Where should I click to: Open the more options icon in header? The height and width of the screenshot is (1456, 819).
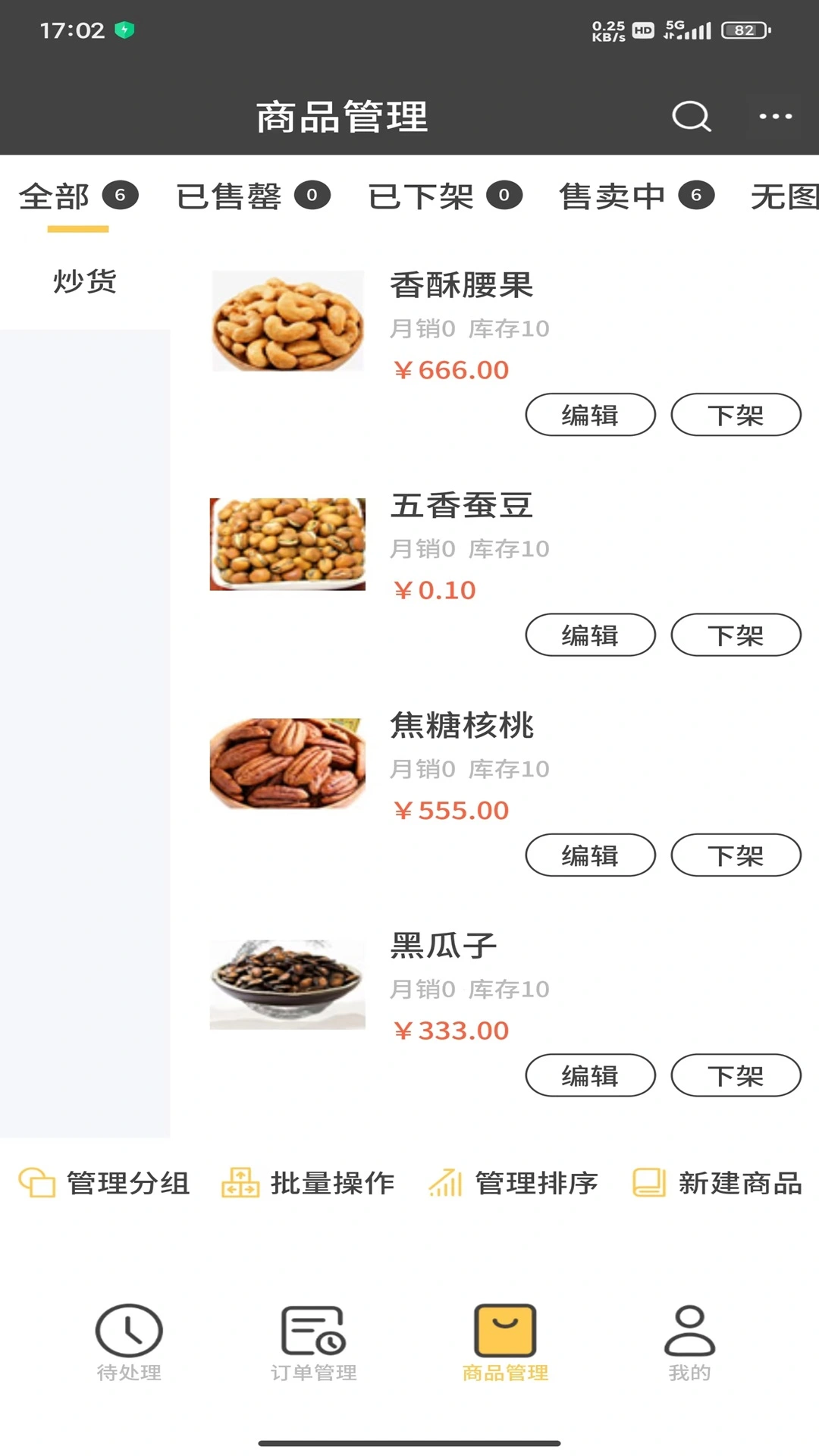[774, 116]
